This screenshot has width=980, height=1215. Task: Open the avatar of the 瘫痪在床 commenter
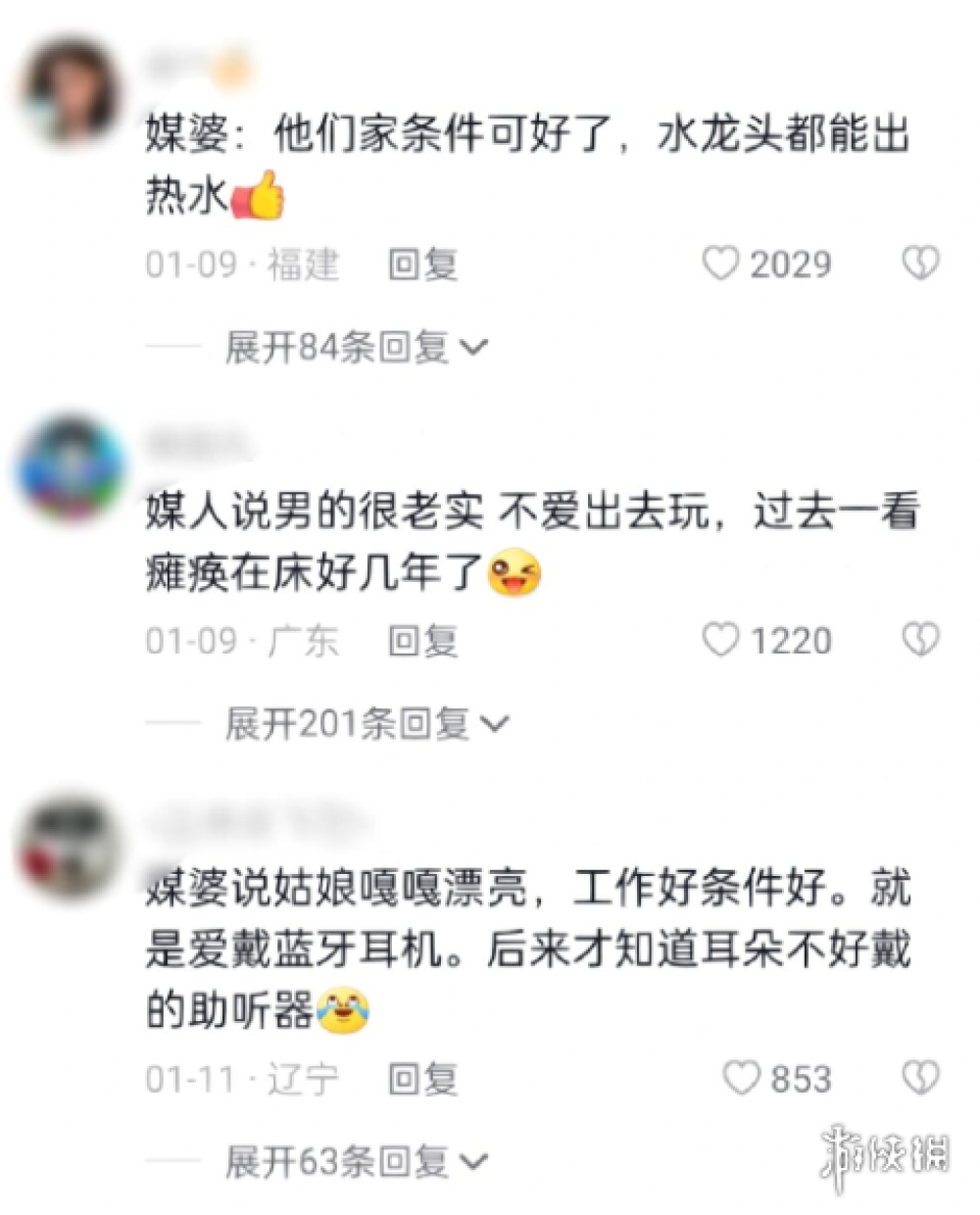72,468
